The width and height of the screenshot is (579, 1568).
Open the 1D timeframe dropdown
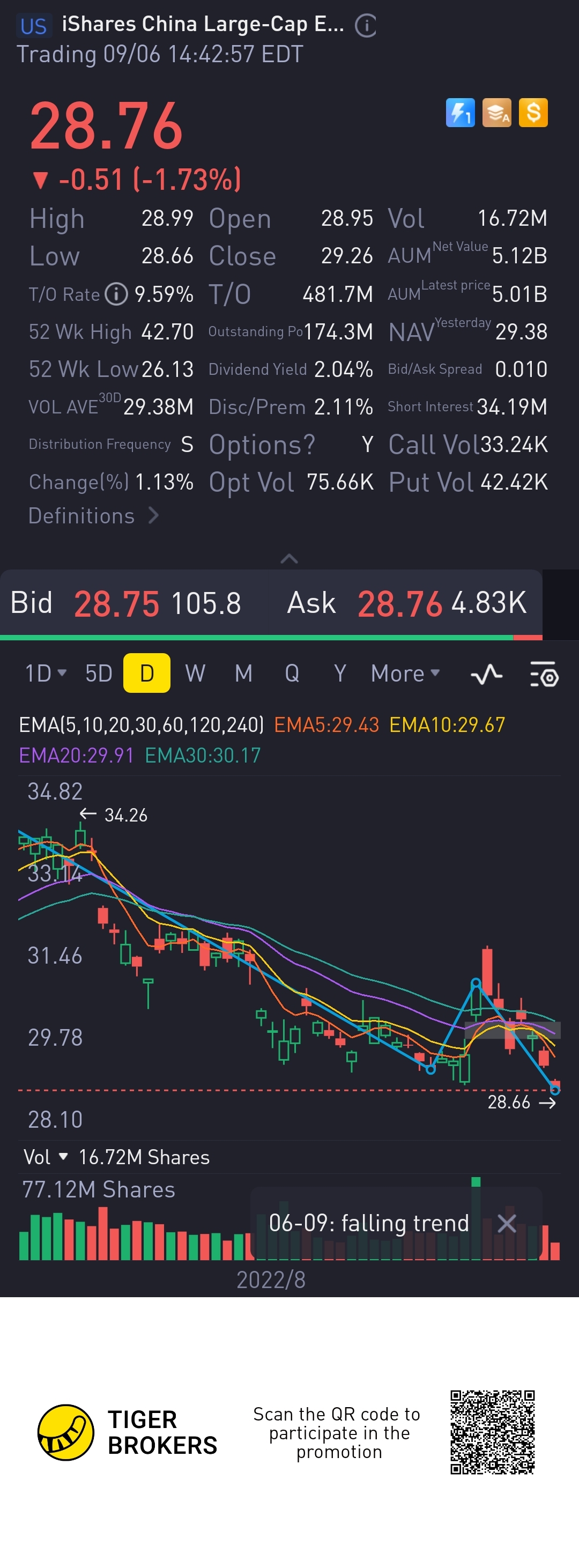45,673
